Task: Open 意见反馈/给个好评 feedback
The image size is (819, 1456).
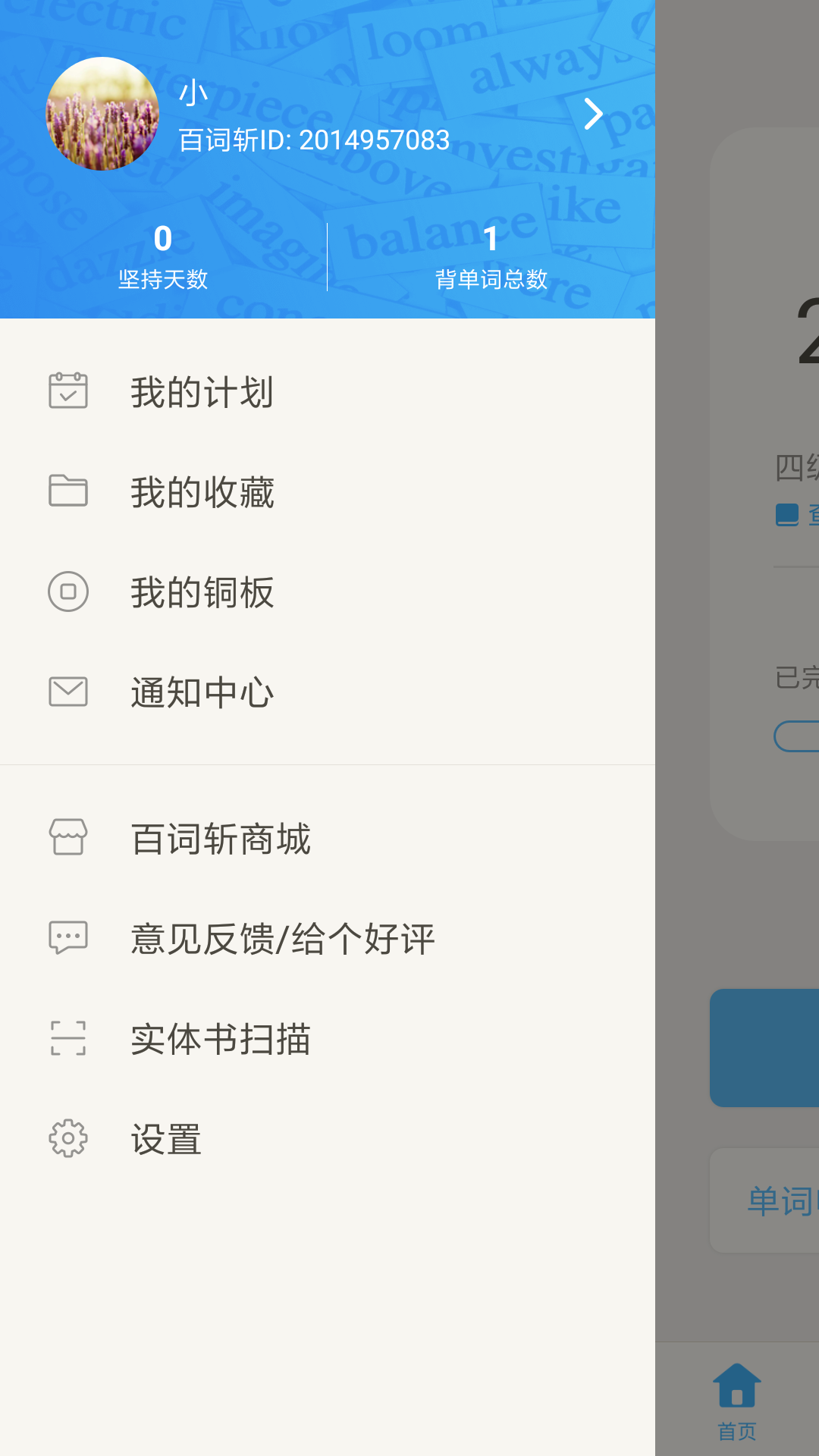Action: click(282, 939)
